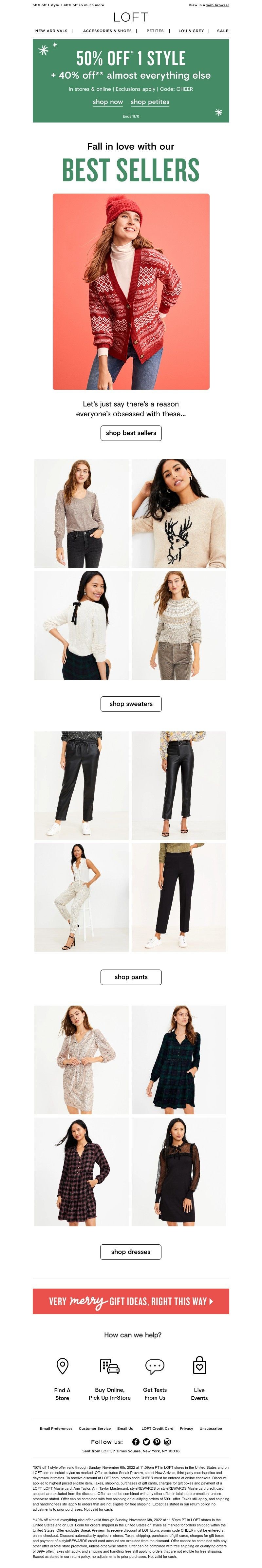This screenshot has width=262, height=1568.
Task: Tap the shop sweaters button
Action: pos(130,704)
